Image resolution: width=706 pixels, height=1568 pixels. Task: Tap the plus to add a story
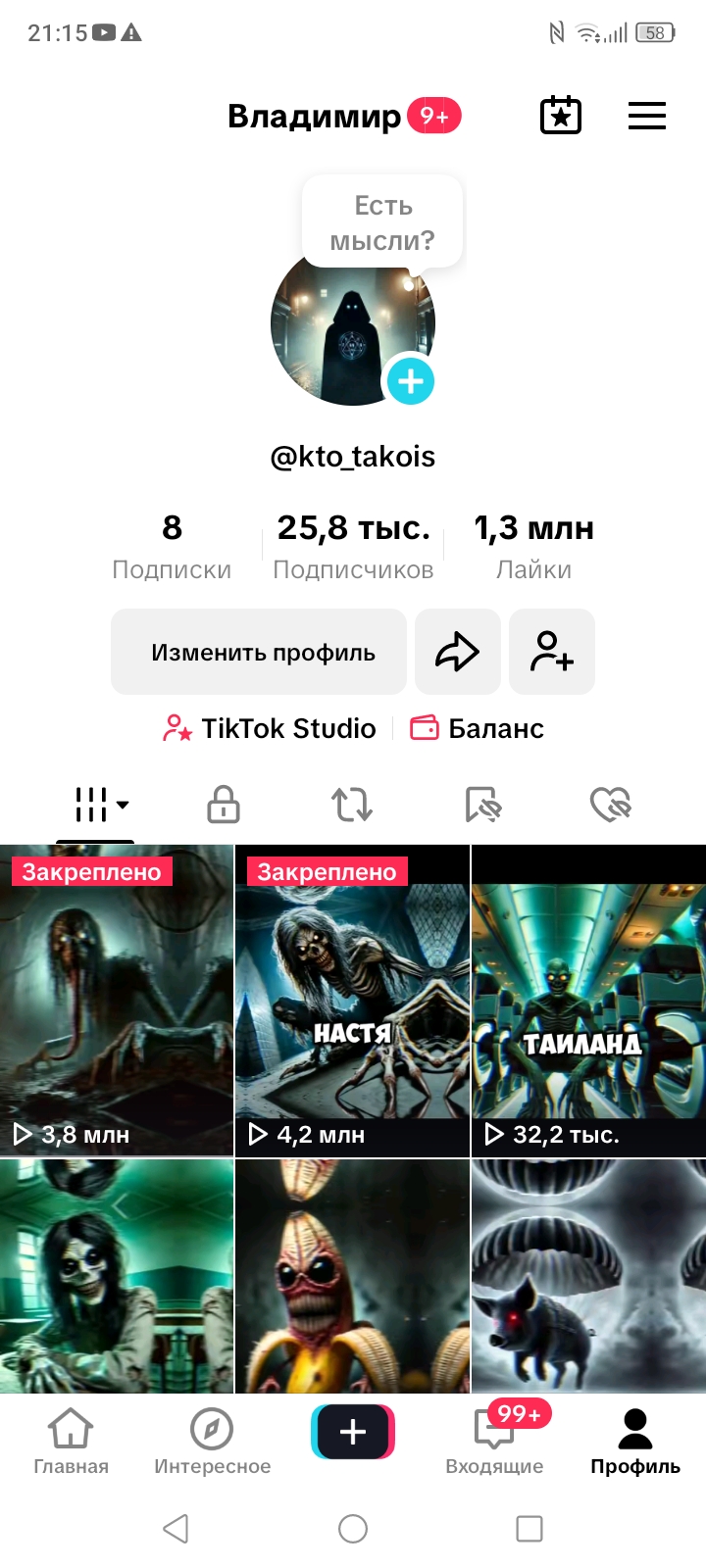click(x=410, y=382)
